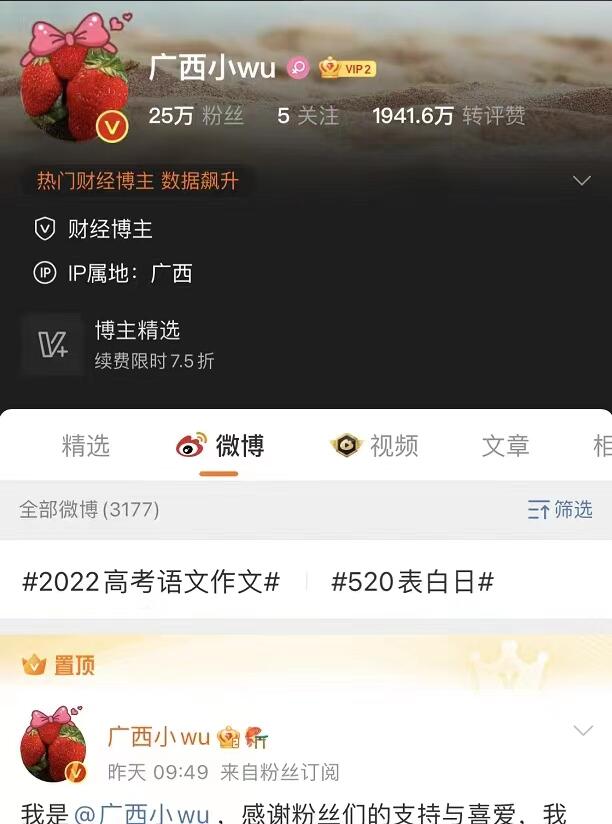The image size is (612, 824).
Task: Switch to the 视频 tab
Action: (x=375, y=446)
